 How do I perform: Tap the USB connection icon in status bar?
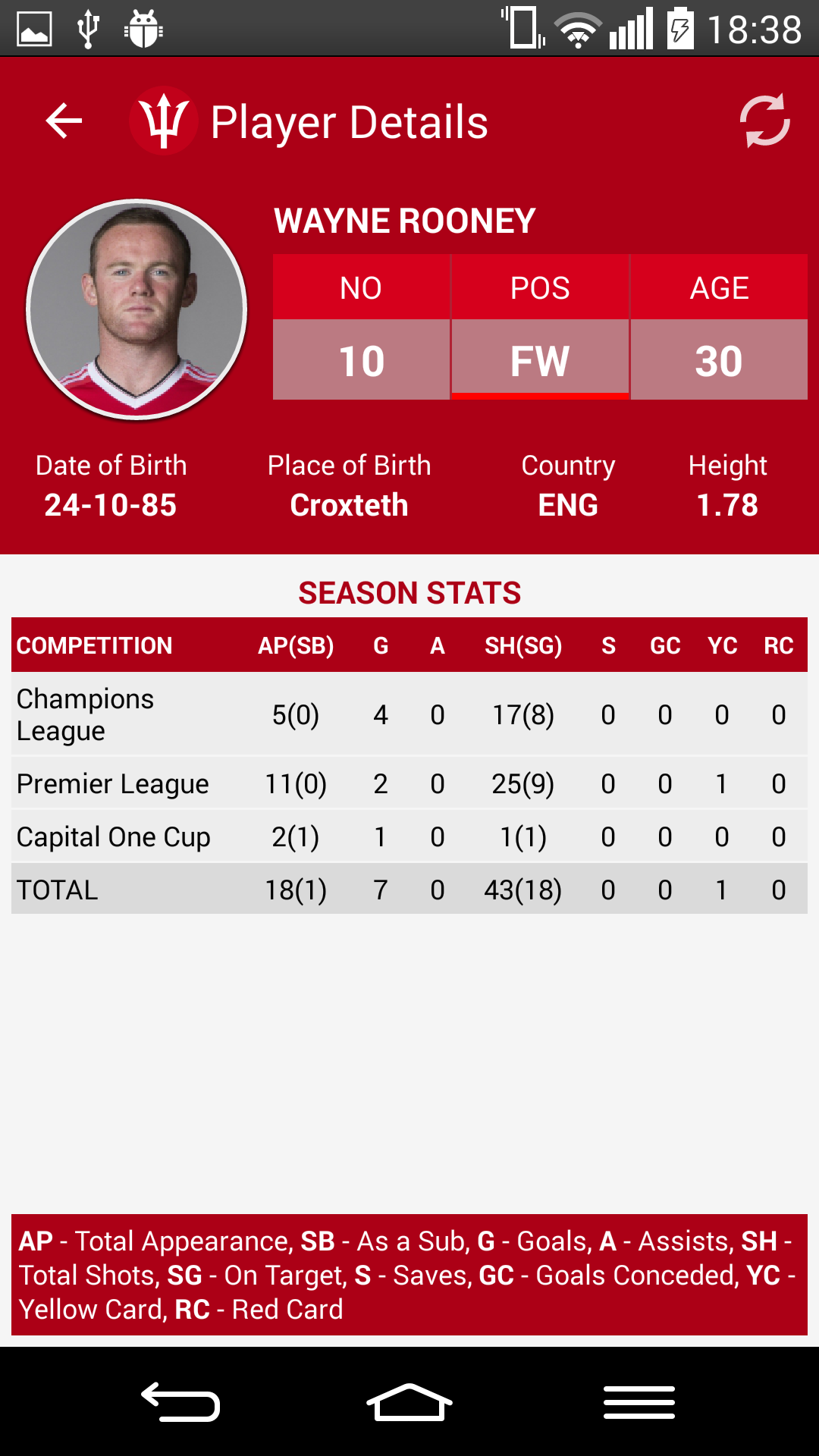click(x=89, y=27)
